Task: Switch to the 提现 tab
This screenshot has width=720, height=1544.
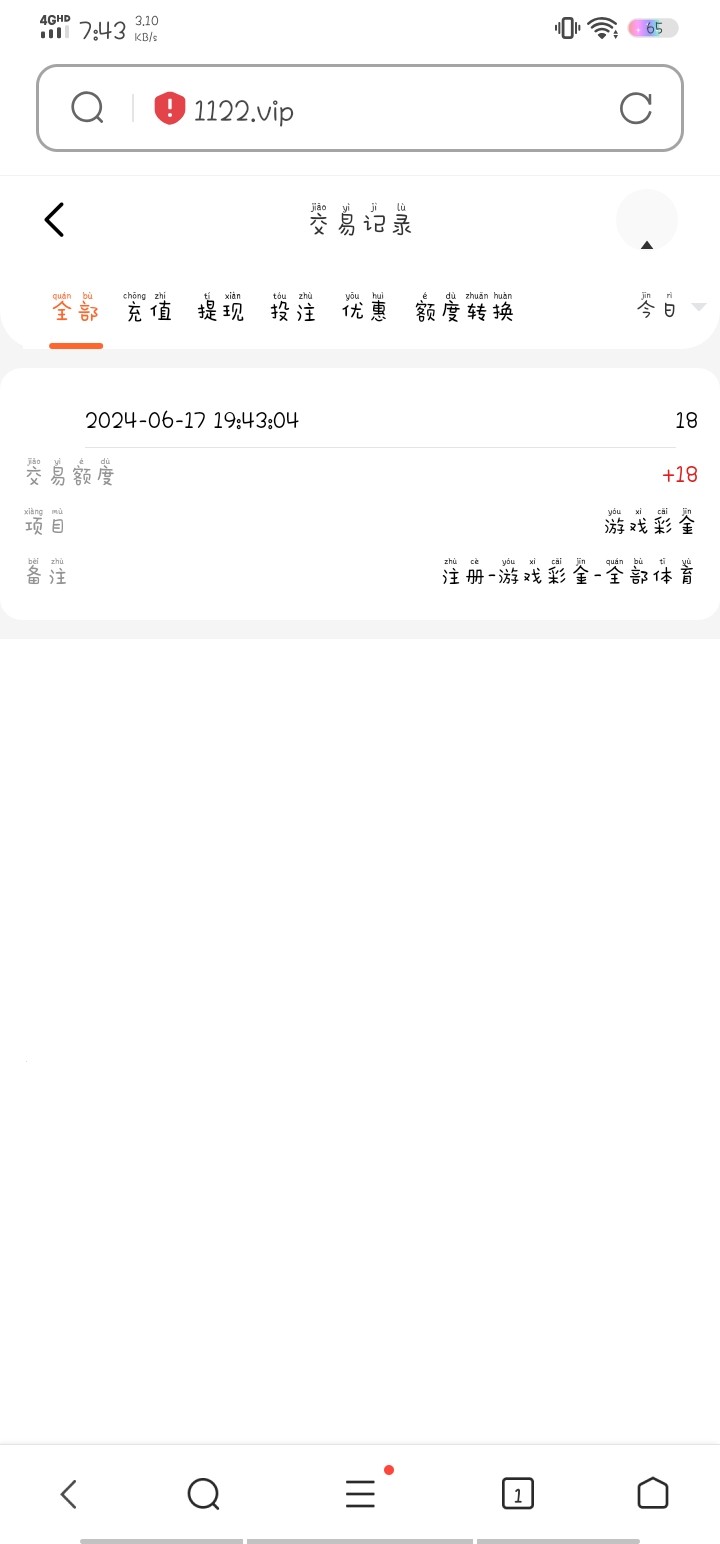Action: click(x=221, y=310)
